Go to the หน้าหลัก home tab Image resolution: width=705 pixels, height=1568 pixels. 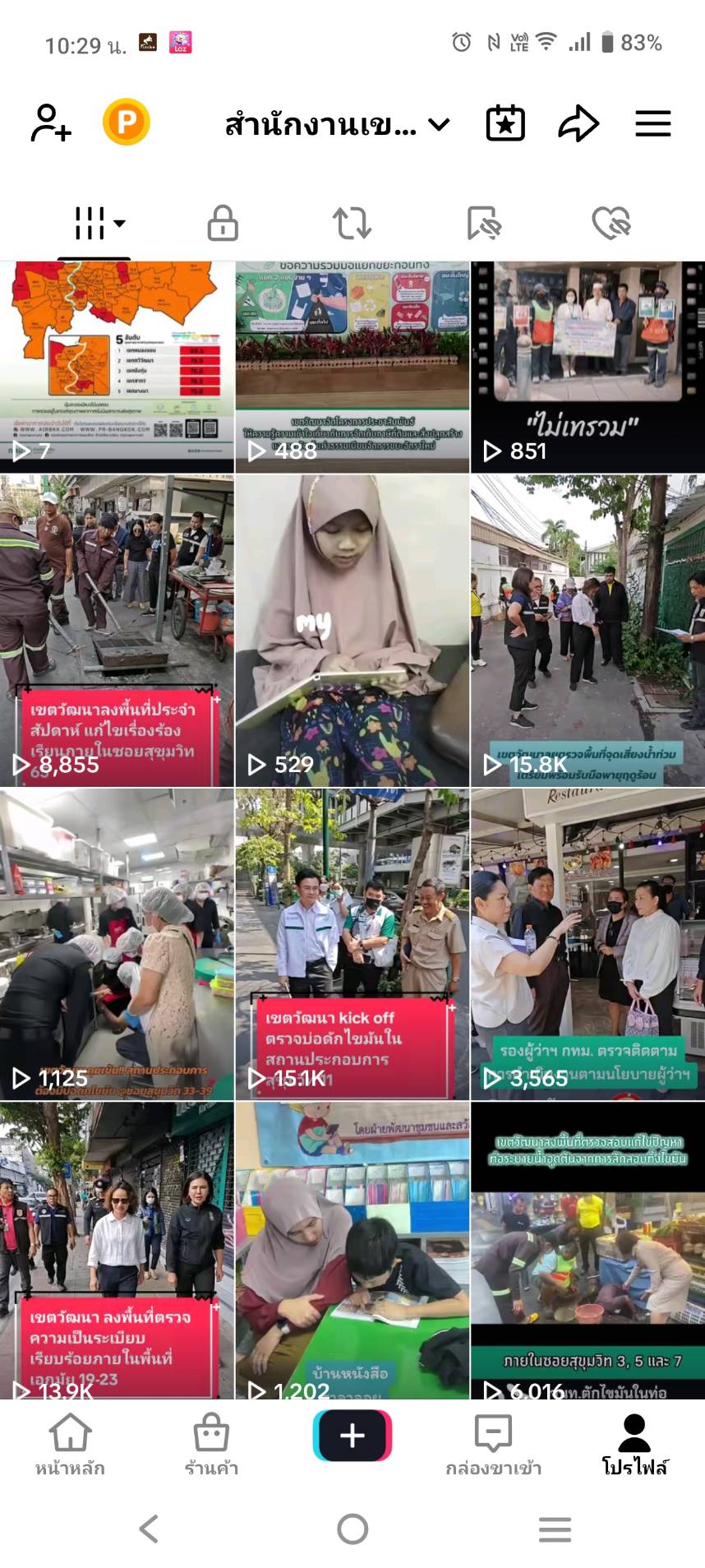click(70, 1445)
